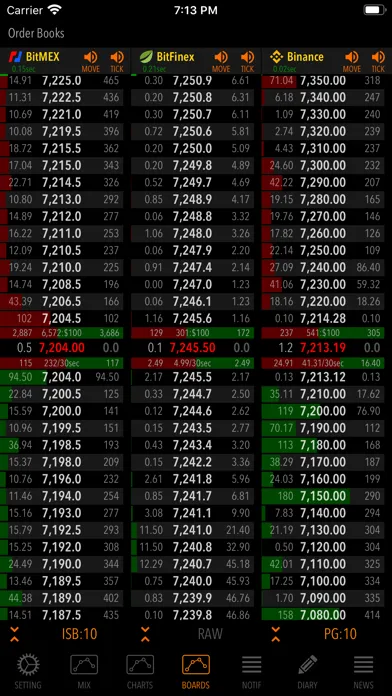Change BitMEX grouping ISB:10
The width and height of the screenshot is (392, 696).
79,634
